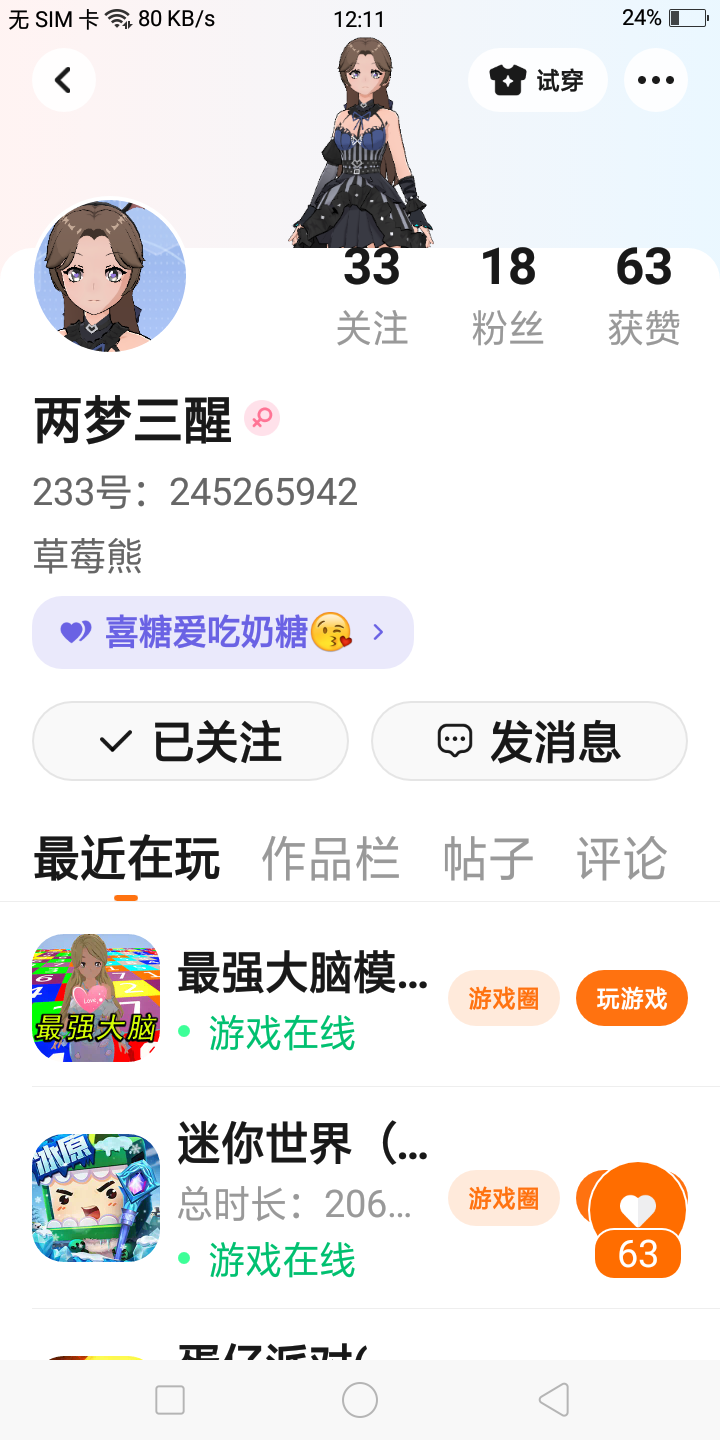Open 游戏圈 for 最强大脑模
This screenshot has width=720, height=1440.
point(503,998)
